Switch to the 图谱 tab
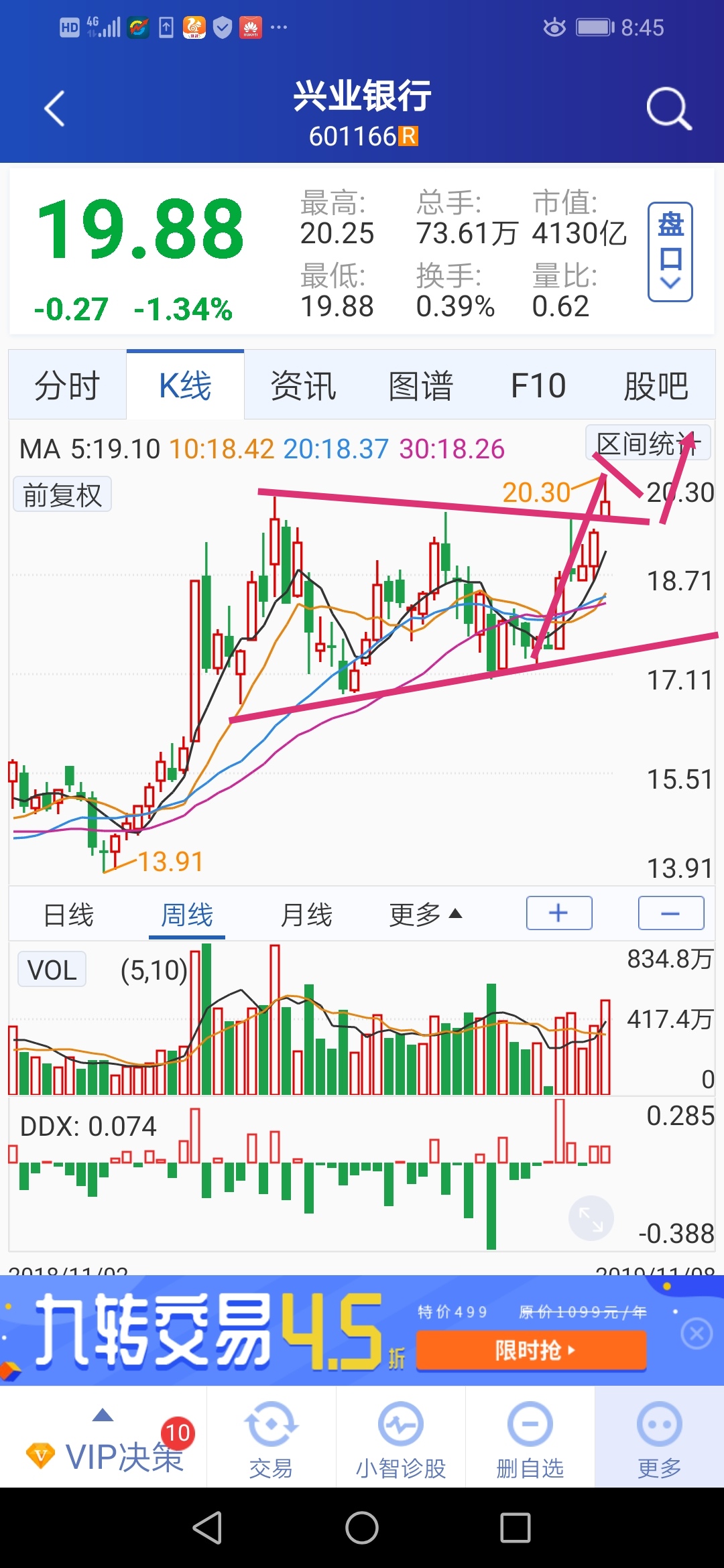 [x=421, y=386]
